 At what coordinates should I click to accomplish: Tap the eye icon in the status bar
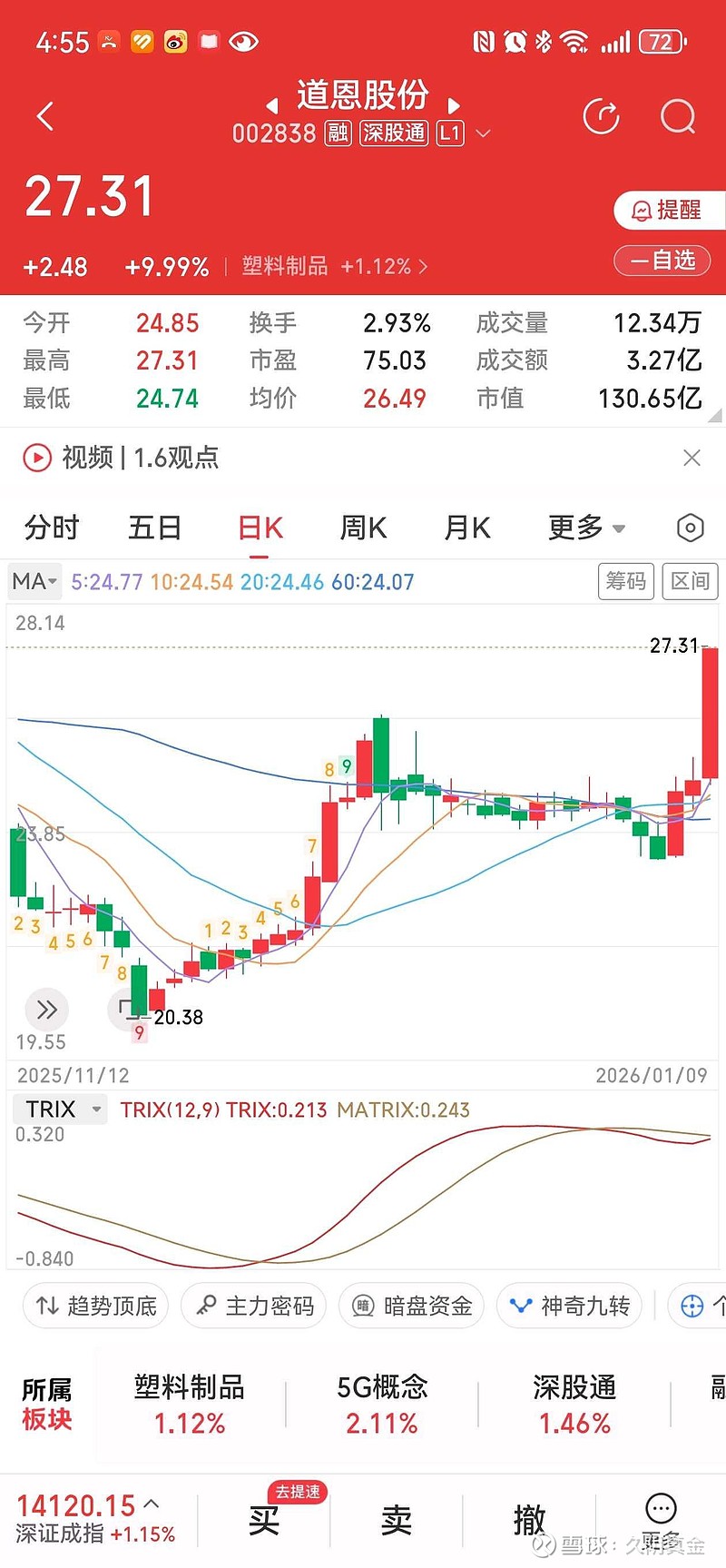click(x=243, y=41)
